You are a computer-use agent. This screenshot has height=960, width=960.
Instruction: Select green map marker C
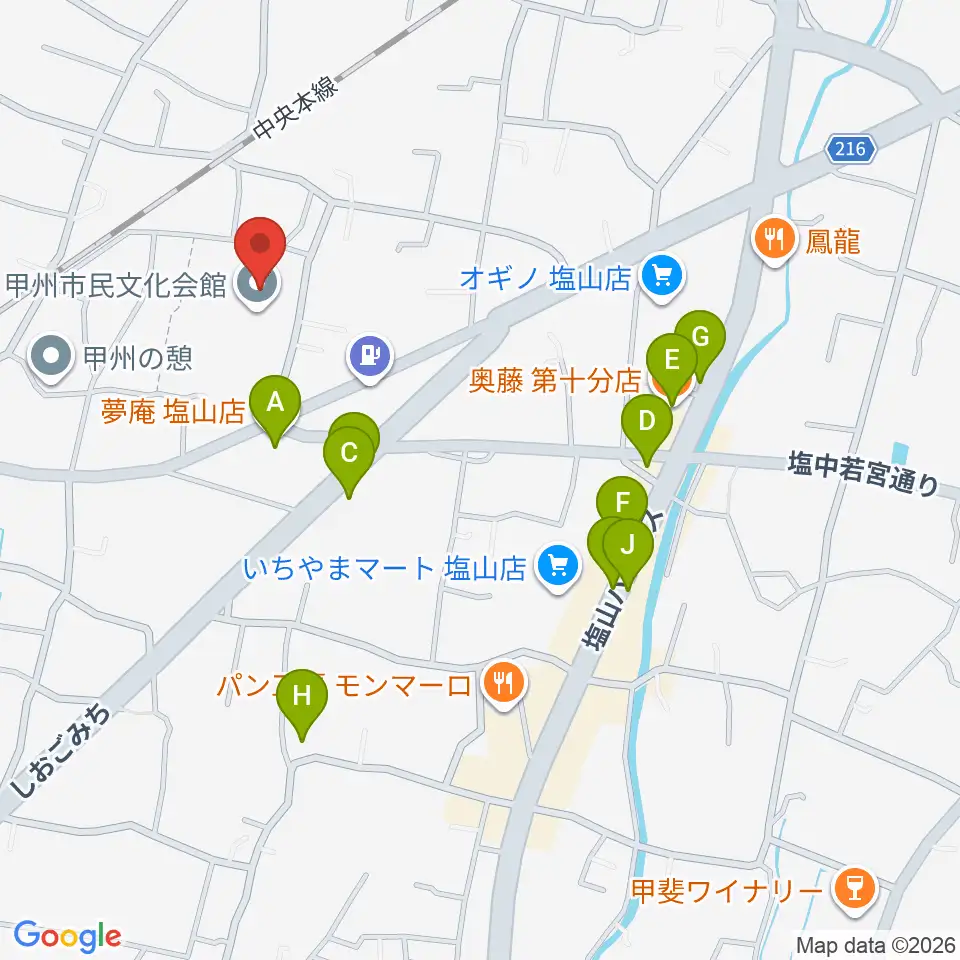tap(349, 454)
